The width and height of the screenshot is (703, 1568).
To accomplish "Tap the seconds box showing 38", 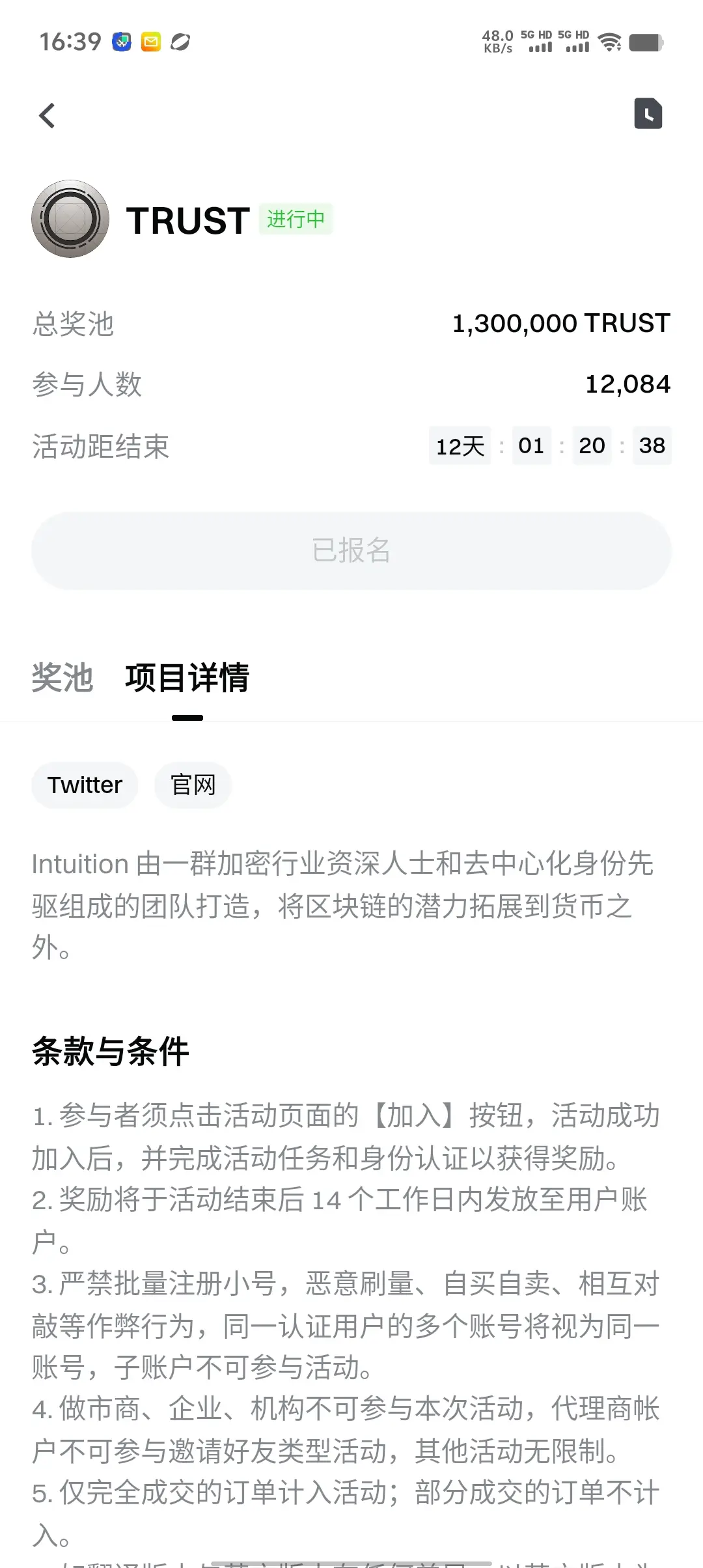I will click(652, 445).
